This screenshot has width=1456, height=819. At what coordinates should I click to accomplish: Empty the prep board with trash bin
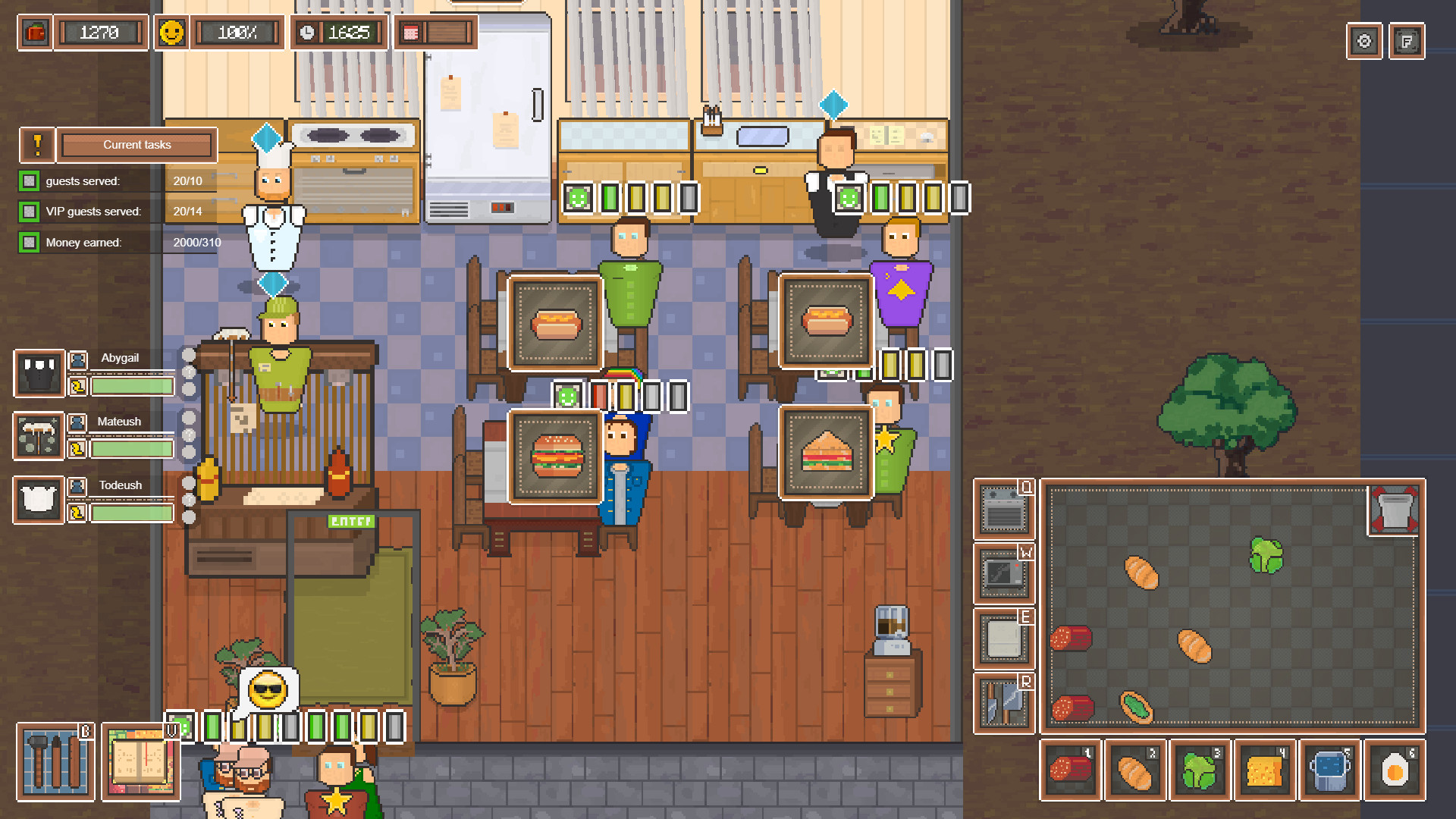(1394, 510)
